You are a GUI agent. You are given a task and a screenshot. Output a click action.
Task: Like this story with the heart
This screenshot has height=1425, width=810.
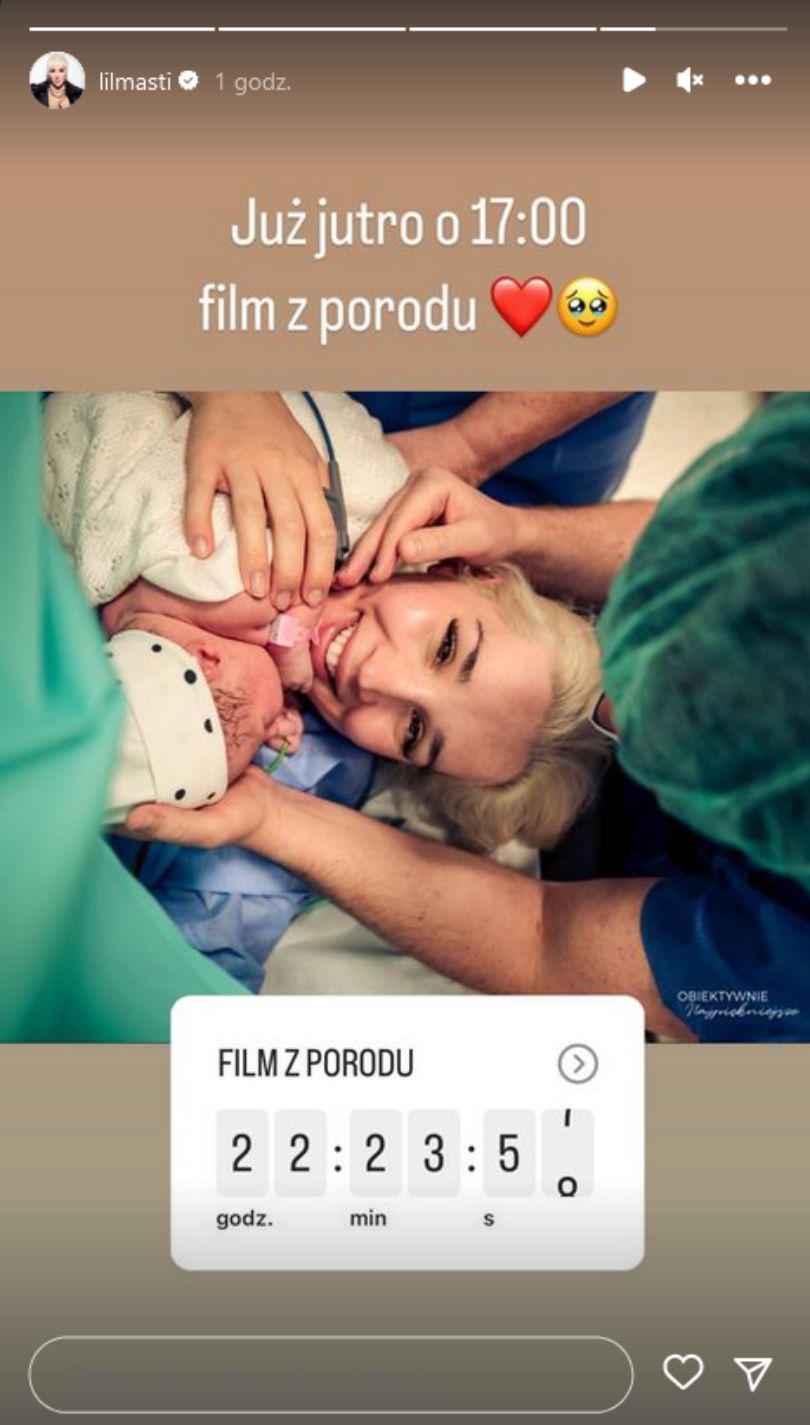pyautogui.click(x=683, y=1372)
